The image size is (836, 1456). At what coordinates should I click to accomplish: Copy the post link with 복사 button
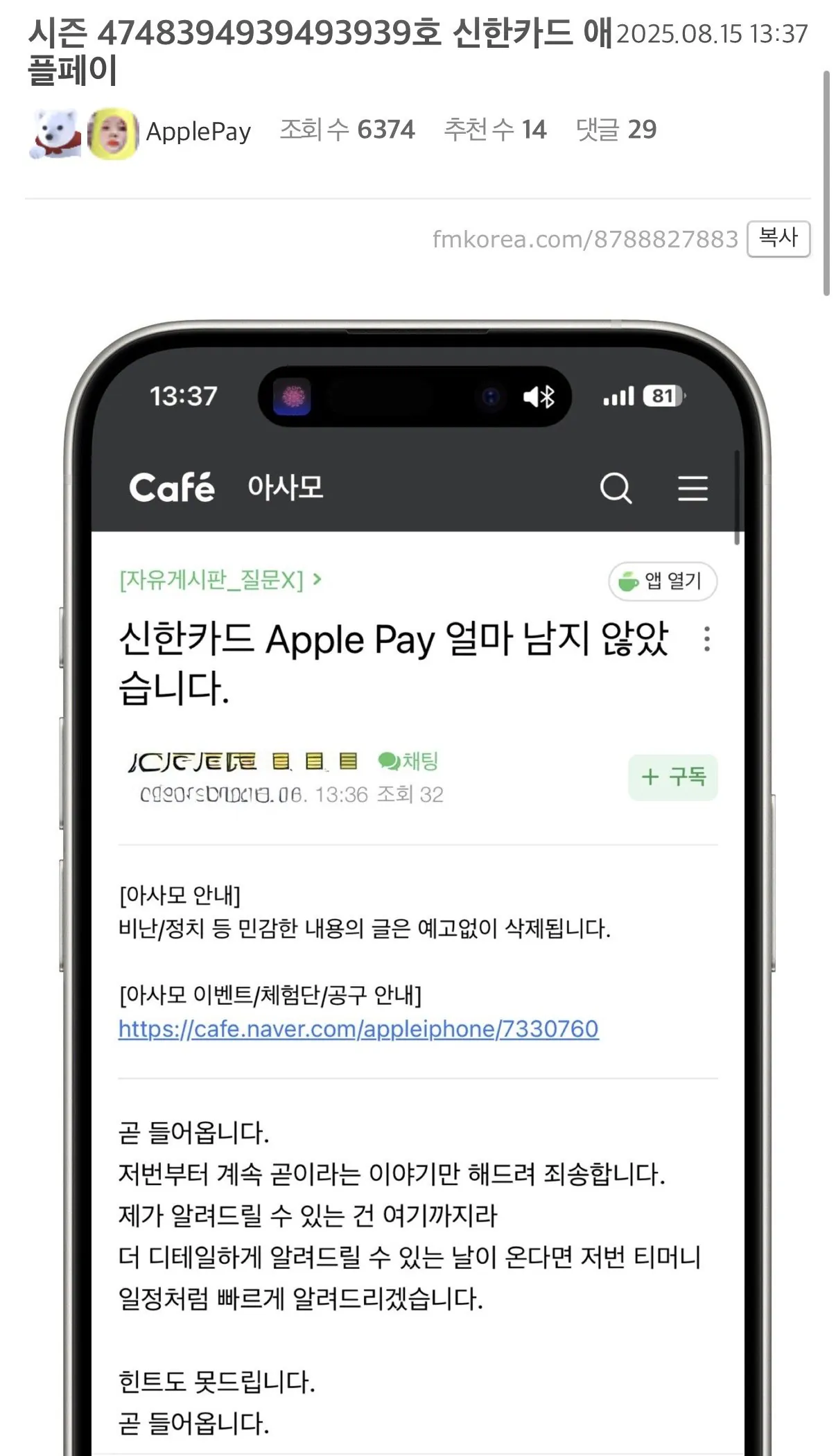778,238
